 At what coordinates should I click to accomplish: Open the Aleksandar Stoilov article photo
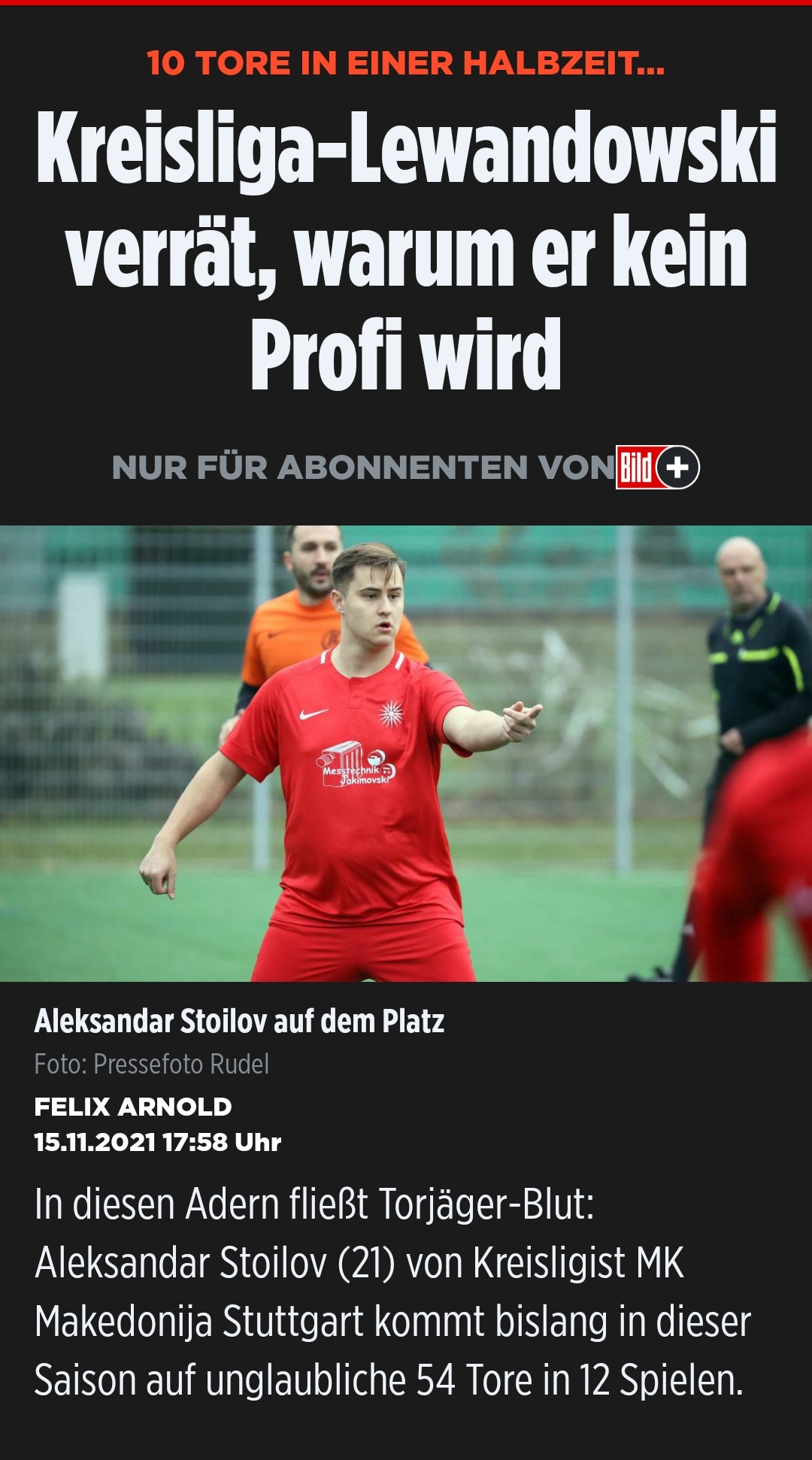406,753
